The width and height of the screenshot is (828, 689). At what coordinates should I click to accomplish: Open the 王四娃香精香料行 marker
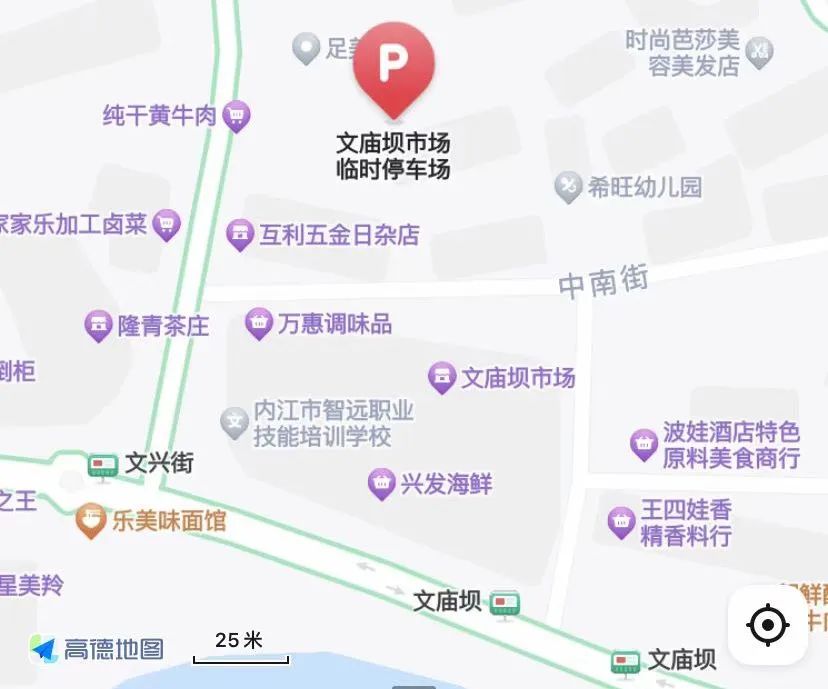point(622,522)
